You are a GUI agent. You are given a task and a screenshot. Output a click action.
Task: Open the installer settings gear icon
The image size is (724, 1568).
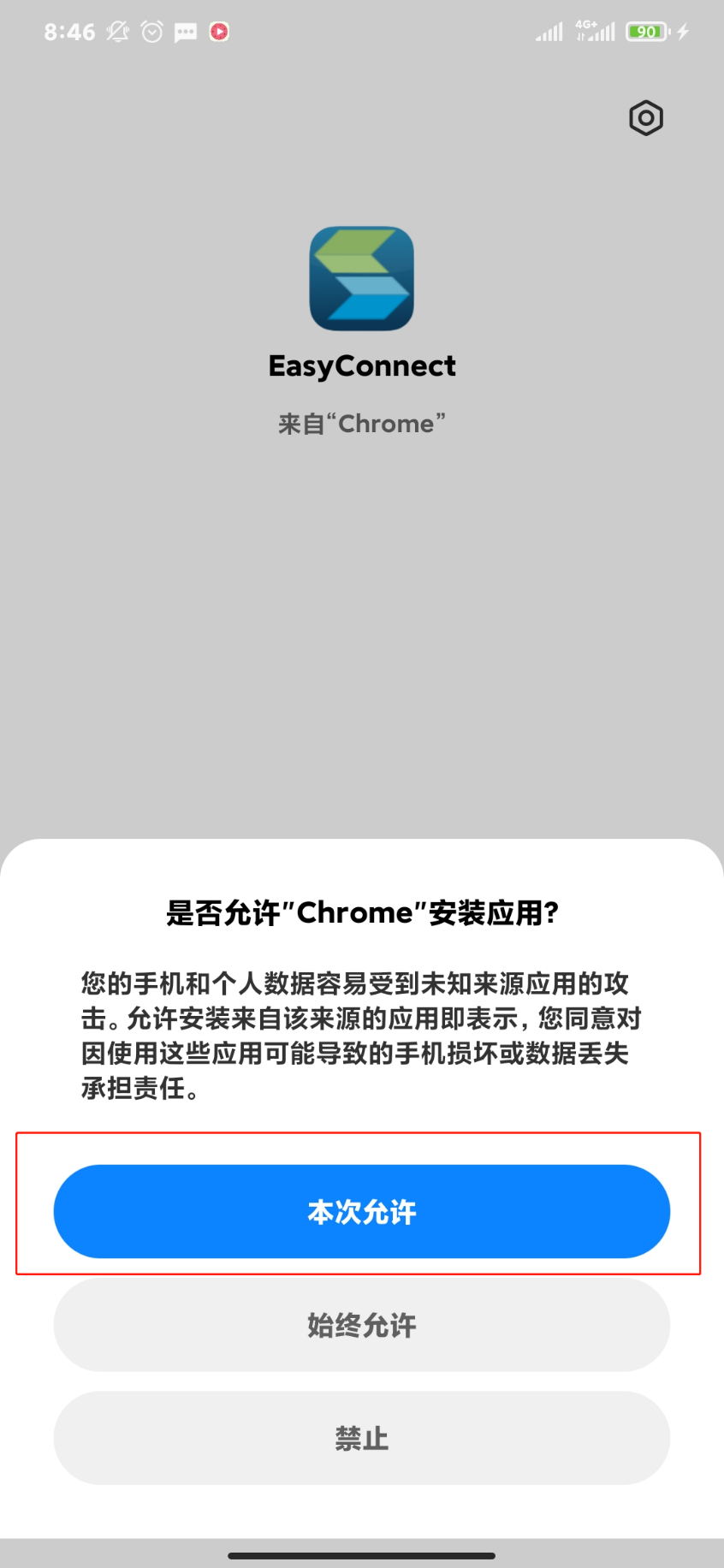(x=646, y=118)
